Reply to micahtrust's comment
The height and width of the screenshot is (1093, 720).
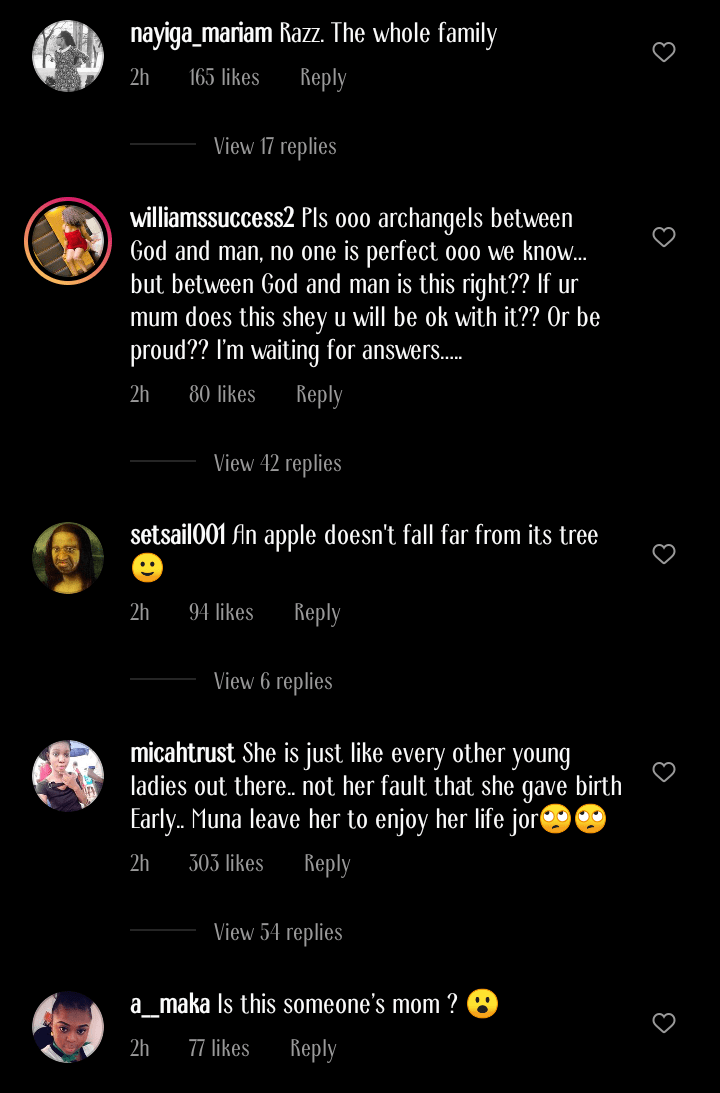click(x=327, y=863)
